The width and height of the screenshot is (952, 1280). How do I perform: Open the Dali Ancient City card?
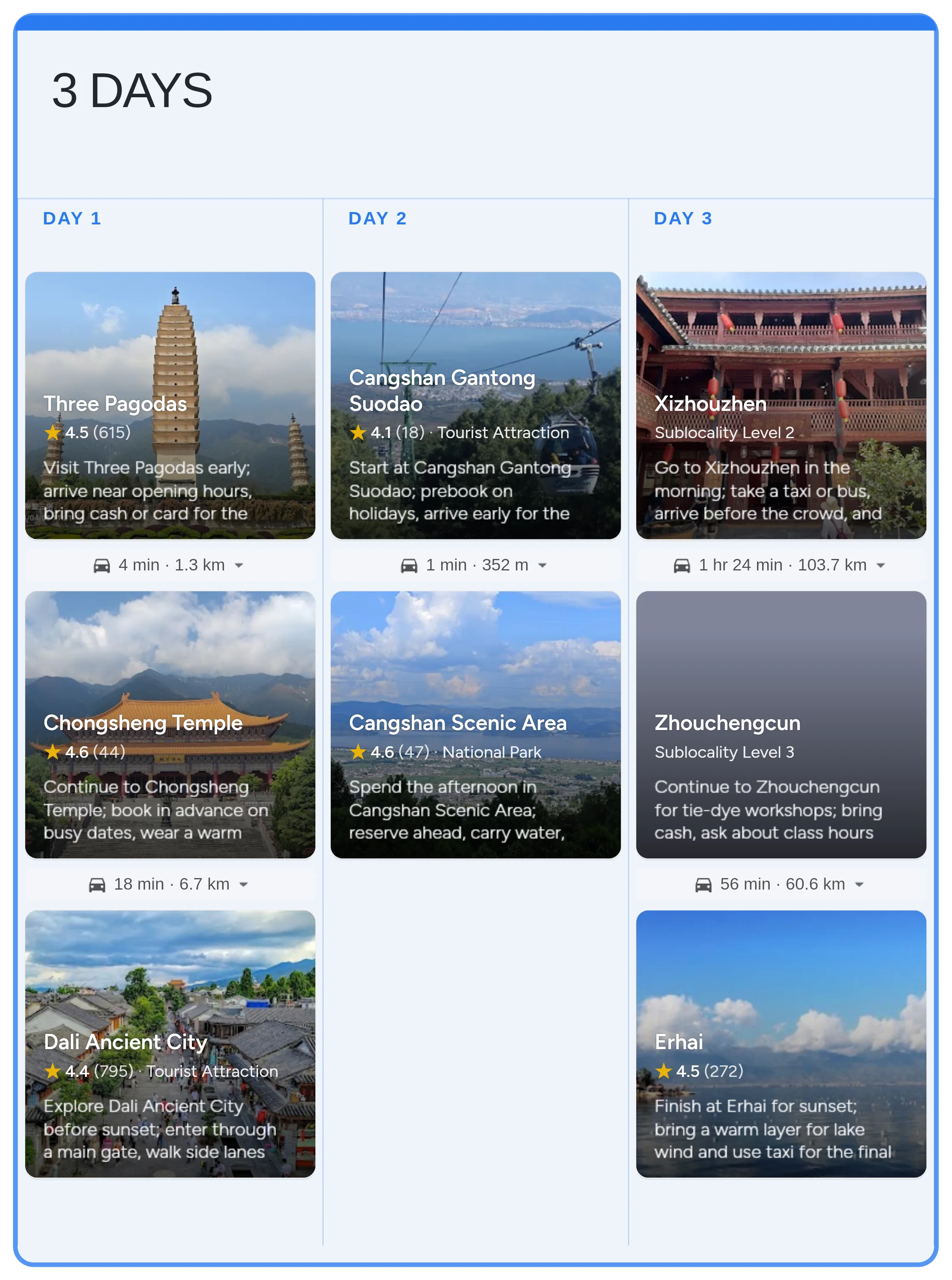[170, 1043]
